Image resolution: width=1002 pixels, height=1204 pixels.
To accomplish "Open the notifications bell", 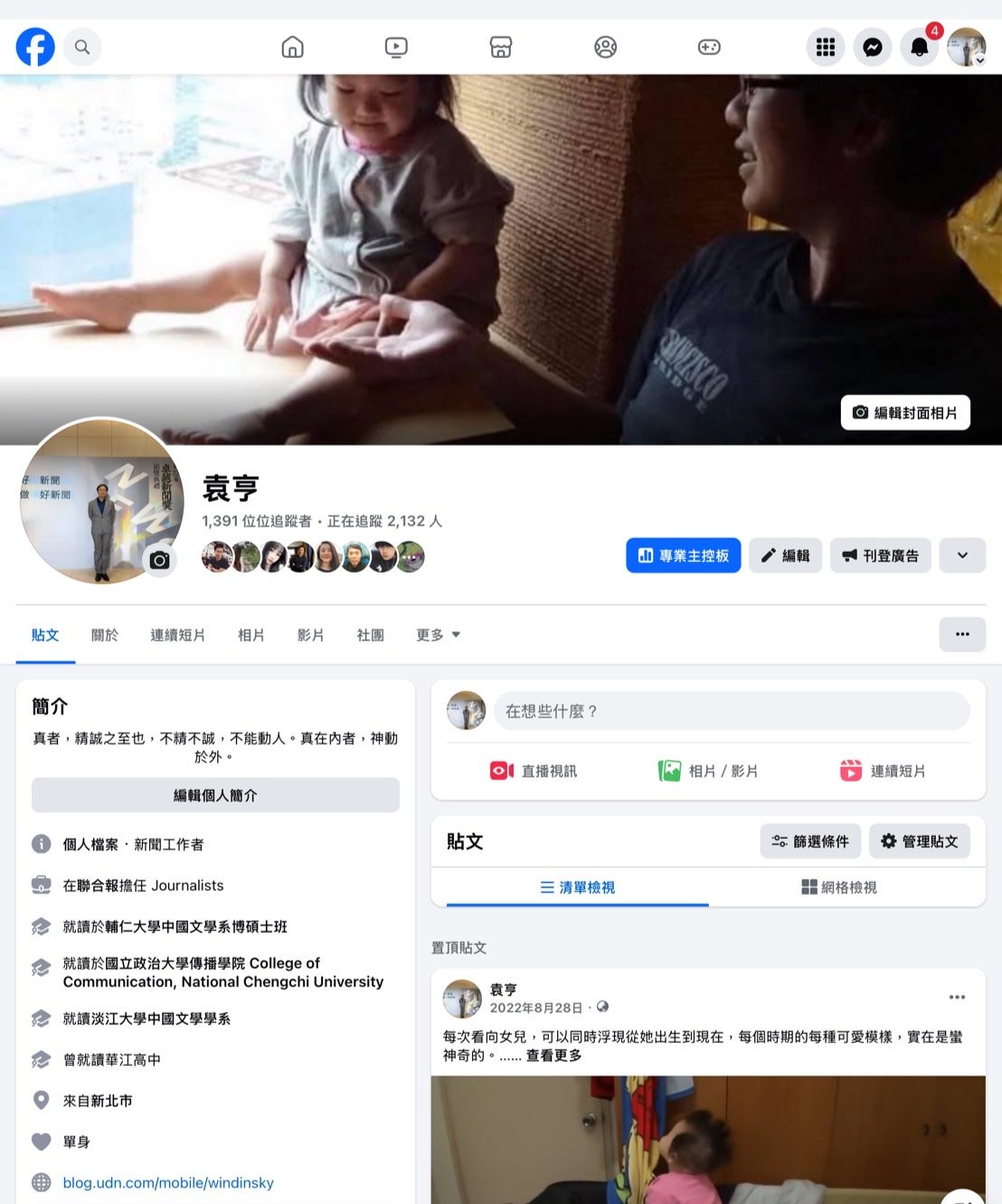I will tap(920, 47).
